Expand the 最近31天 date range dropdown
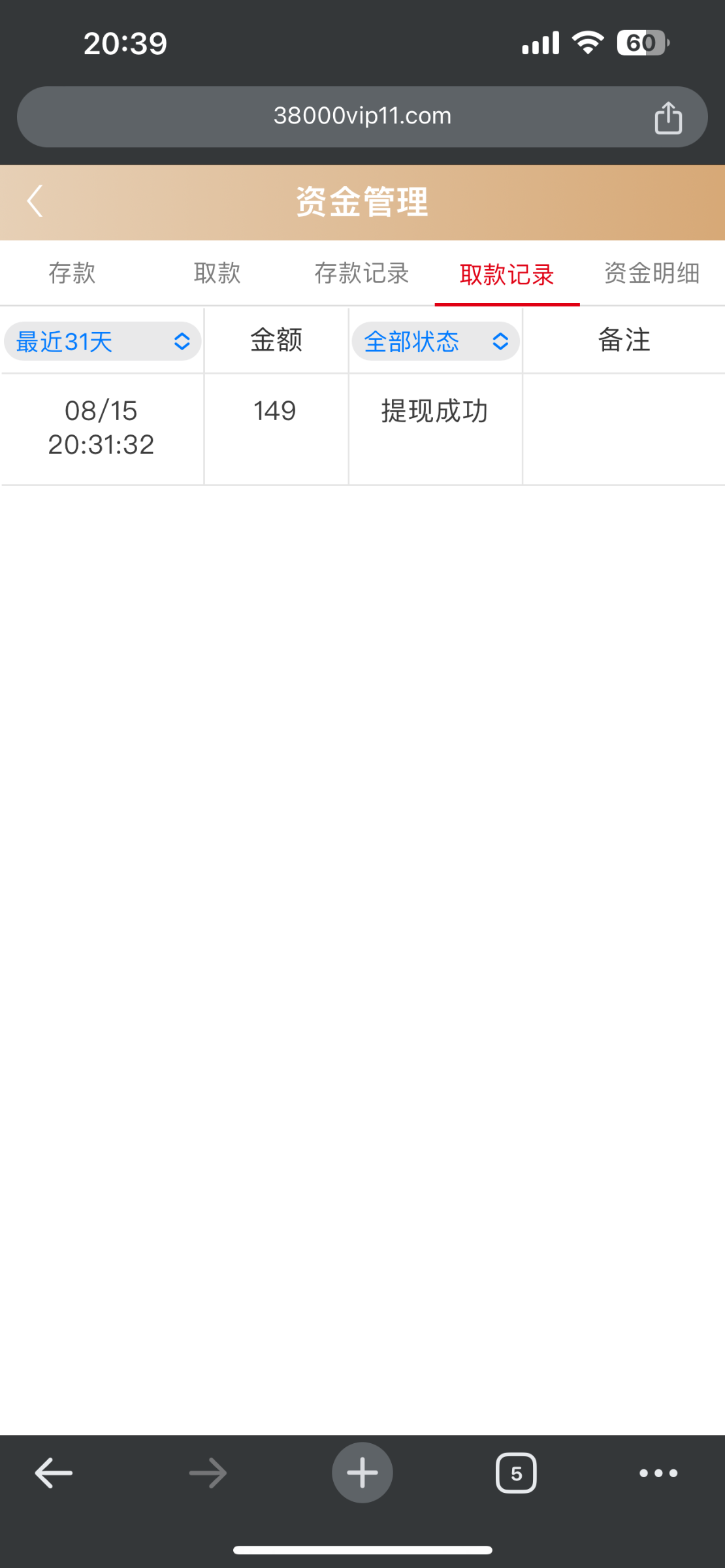725x1568 pixels. point(103,341)
